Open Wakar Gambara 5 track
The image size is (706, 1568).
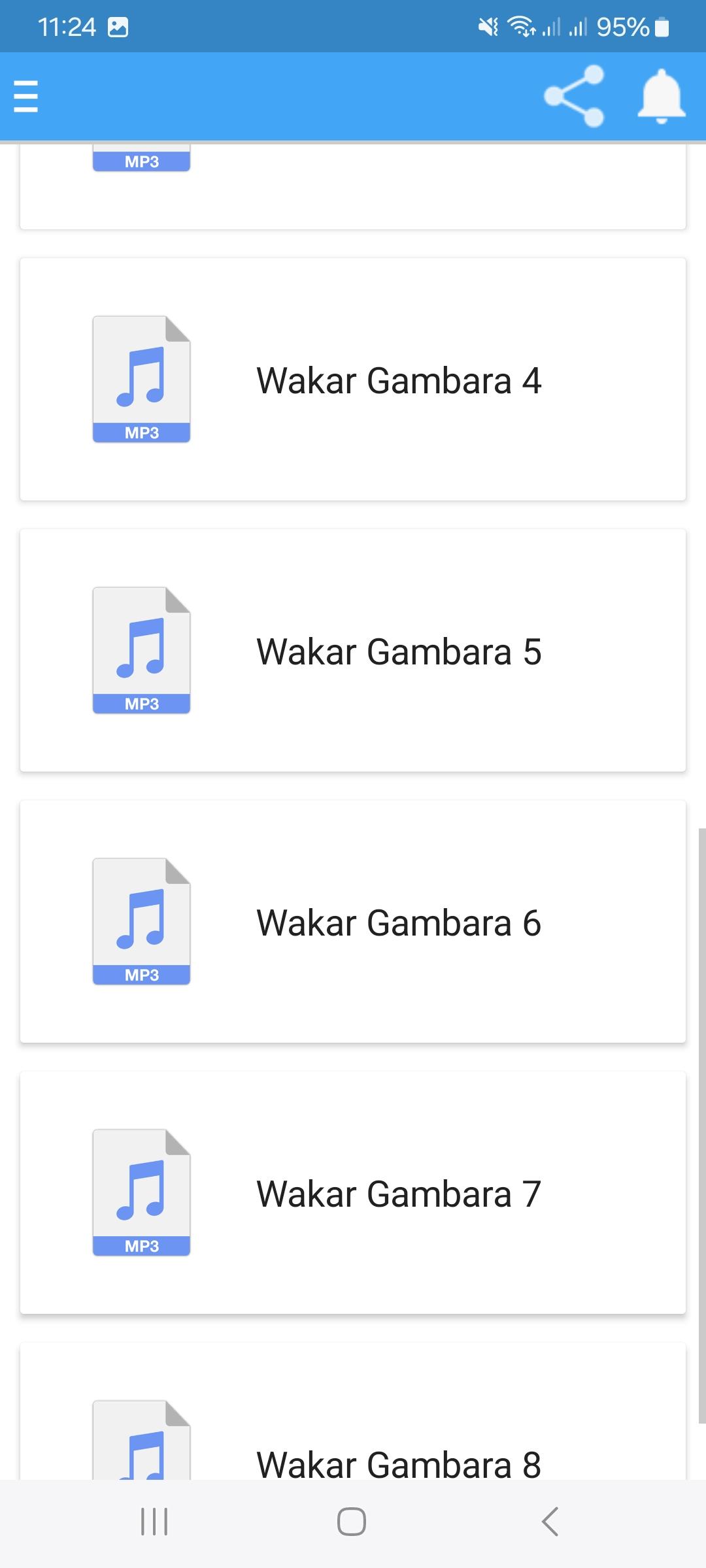353,651
